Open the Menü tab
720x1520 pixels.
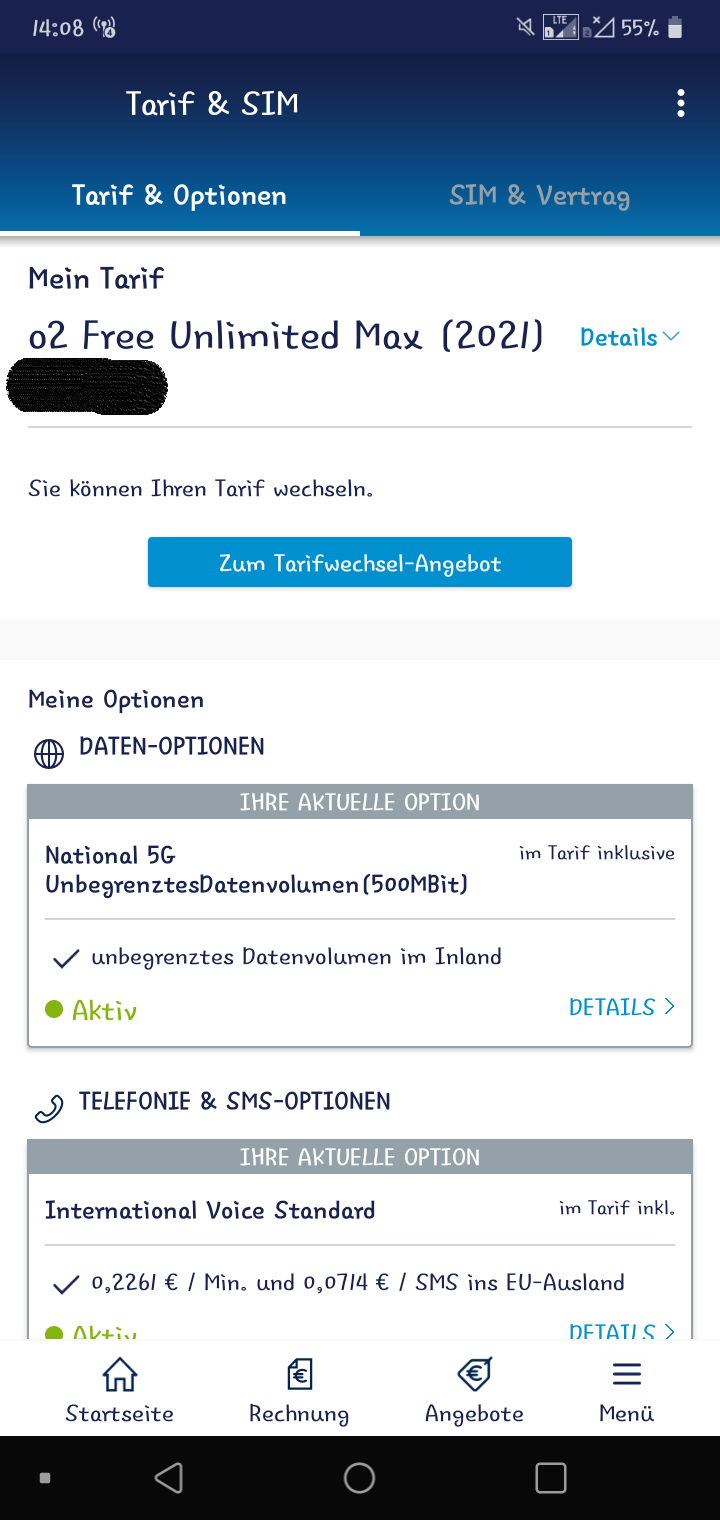pyautogui.click(x=627, y=1390)
